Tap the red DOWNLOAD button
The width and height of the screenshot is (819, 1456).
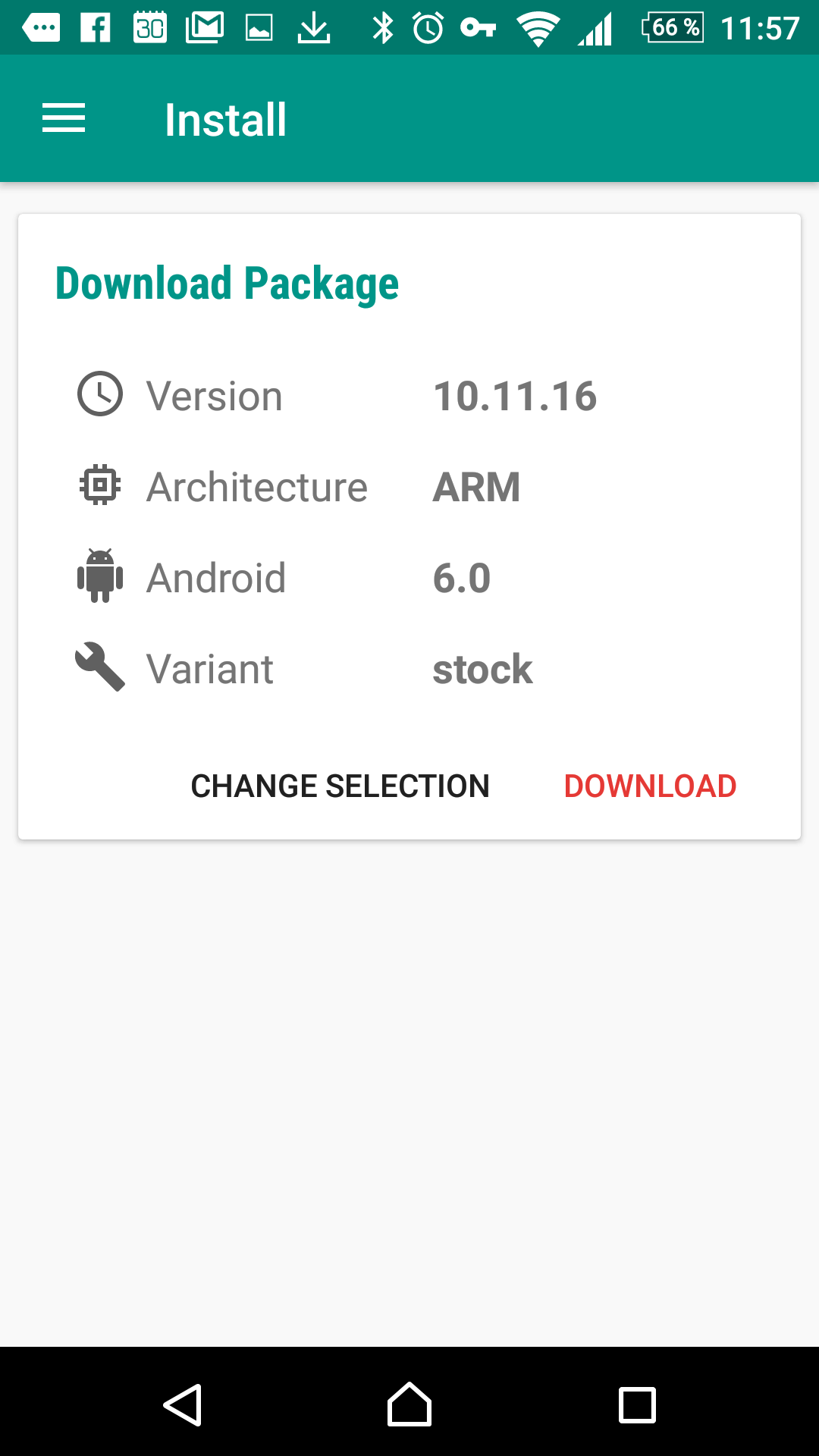pos(650,786)
